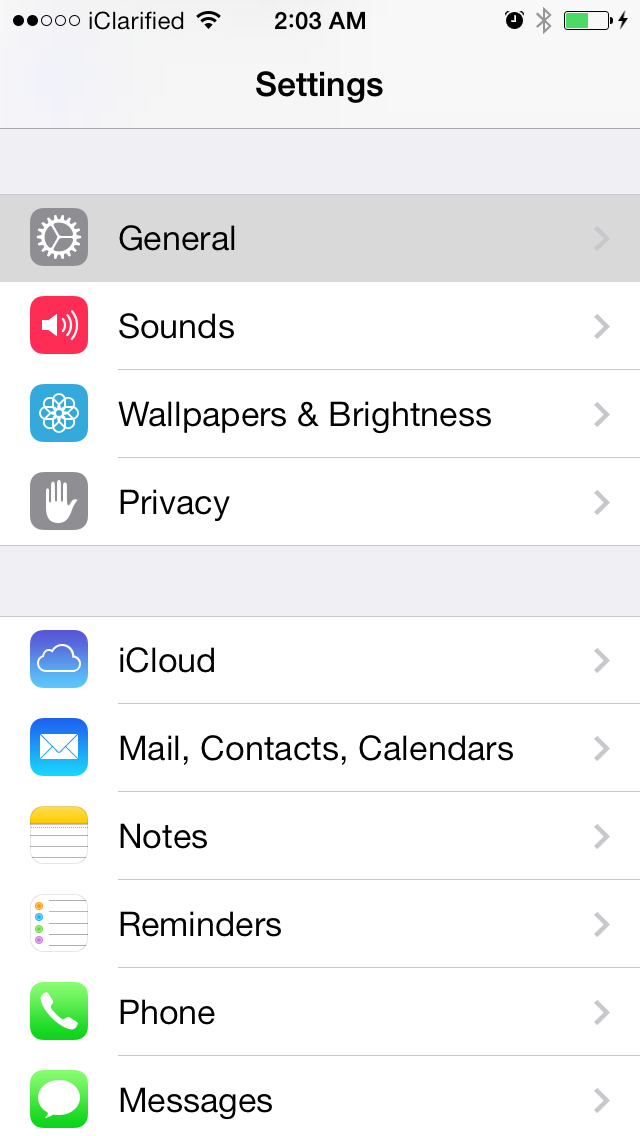Screen dimensions: 640x1136
Task: Open Notes settings
Action: (x=320, y=836)
